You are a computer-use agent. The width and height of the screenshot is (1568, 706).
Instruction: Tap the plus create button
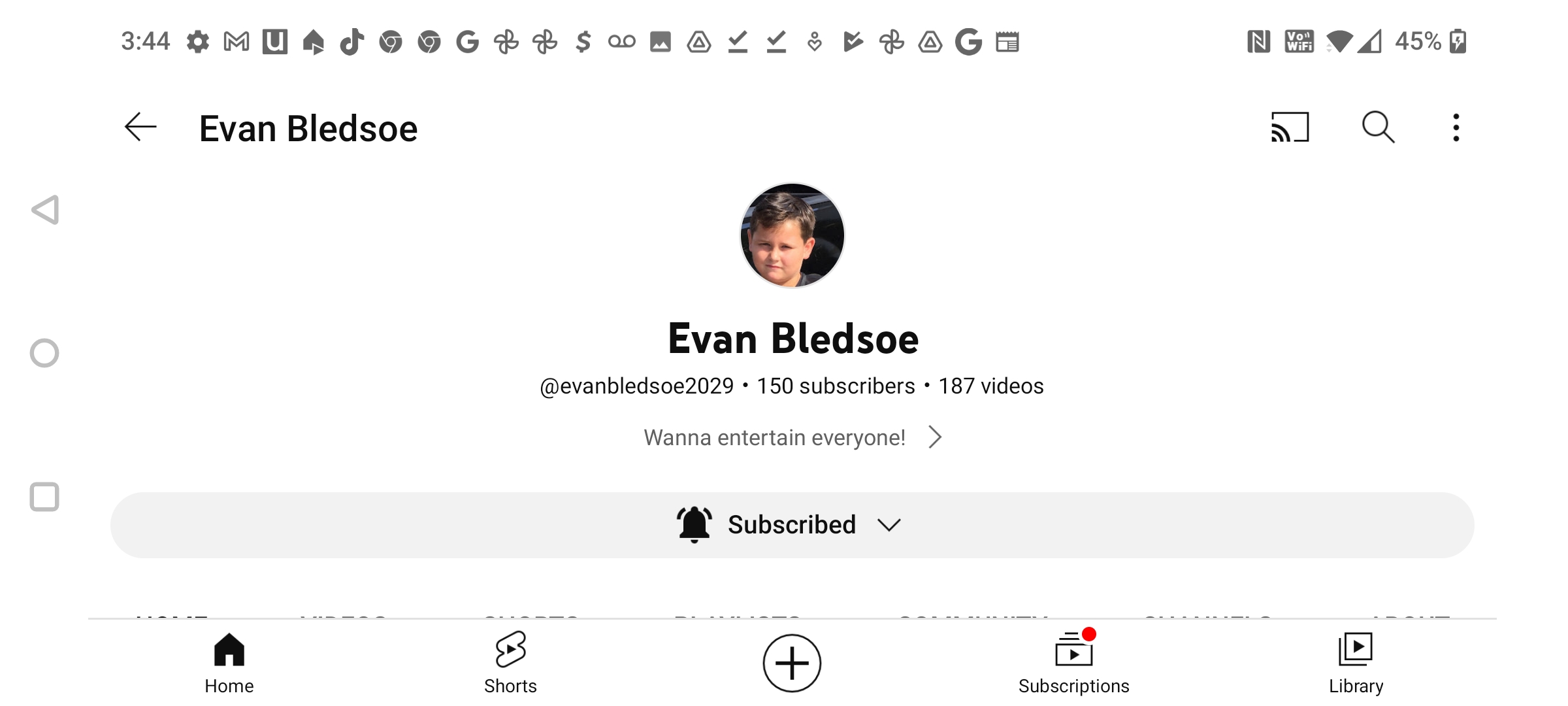792,663
